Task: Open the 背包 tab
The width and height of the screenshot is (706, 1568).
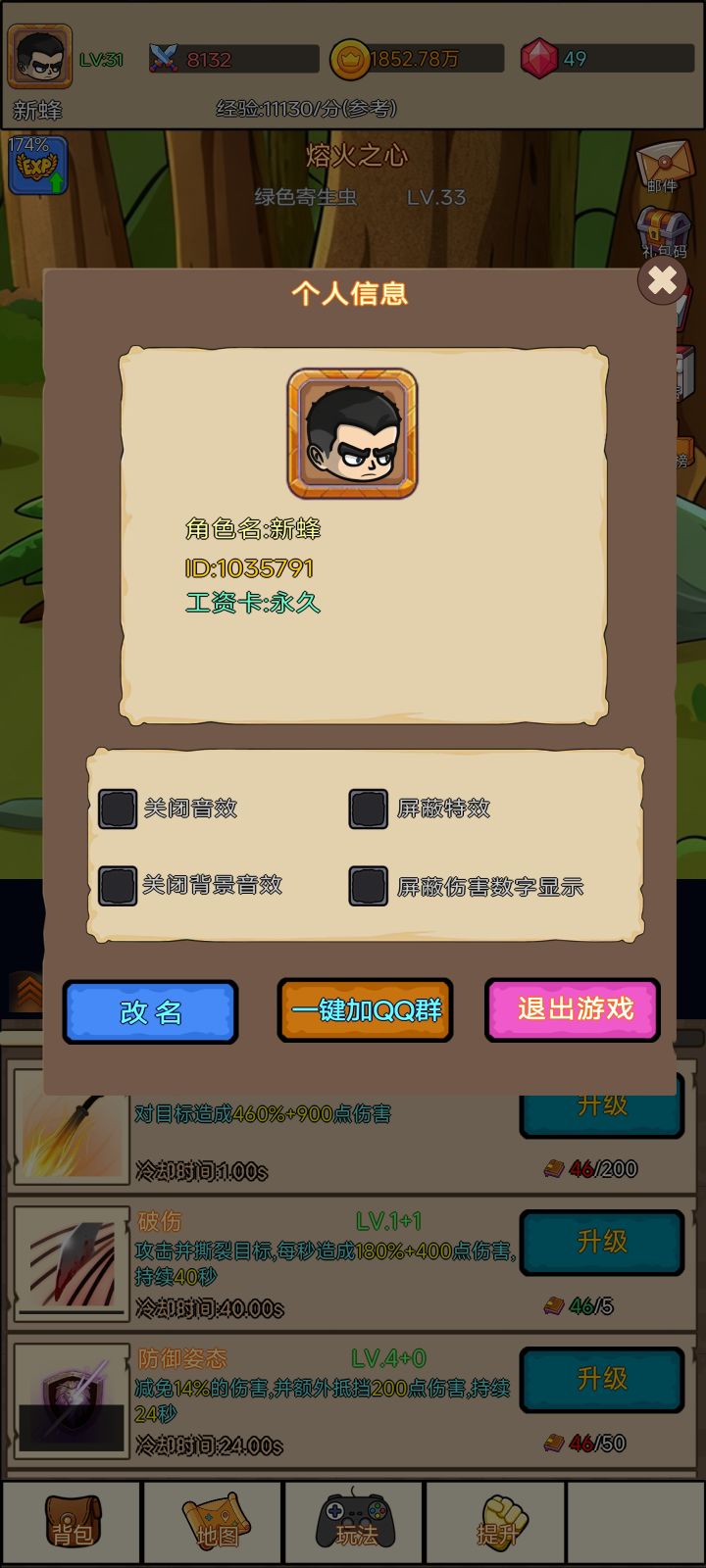Action: (x=70, y=1524)
